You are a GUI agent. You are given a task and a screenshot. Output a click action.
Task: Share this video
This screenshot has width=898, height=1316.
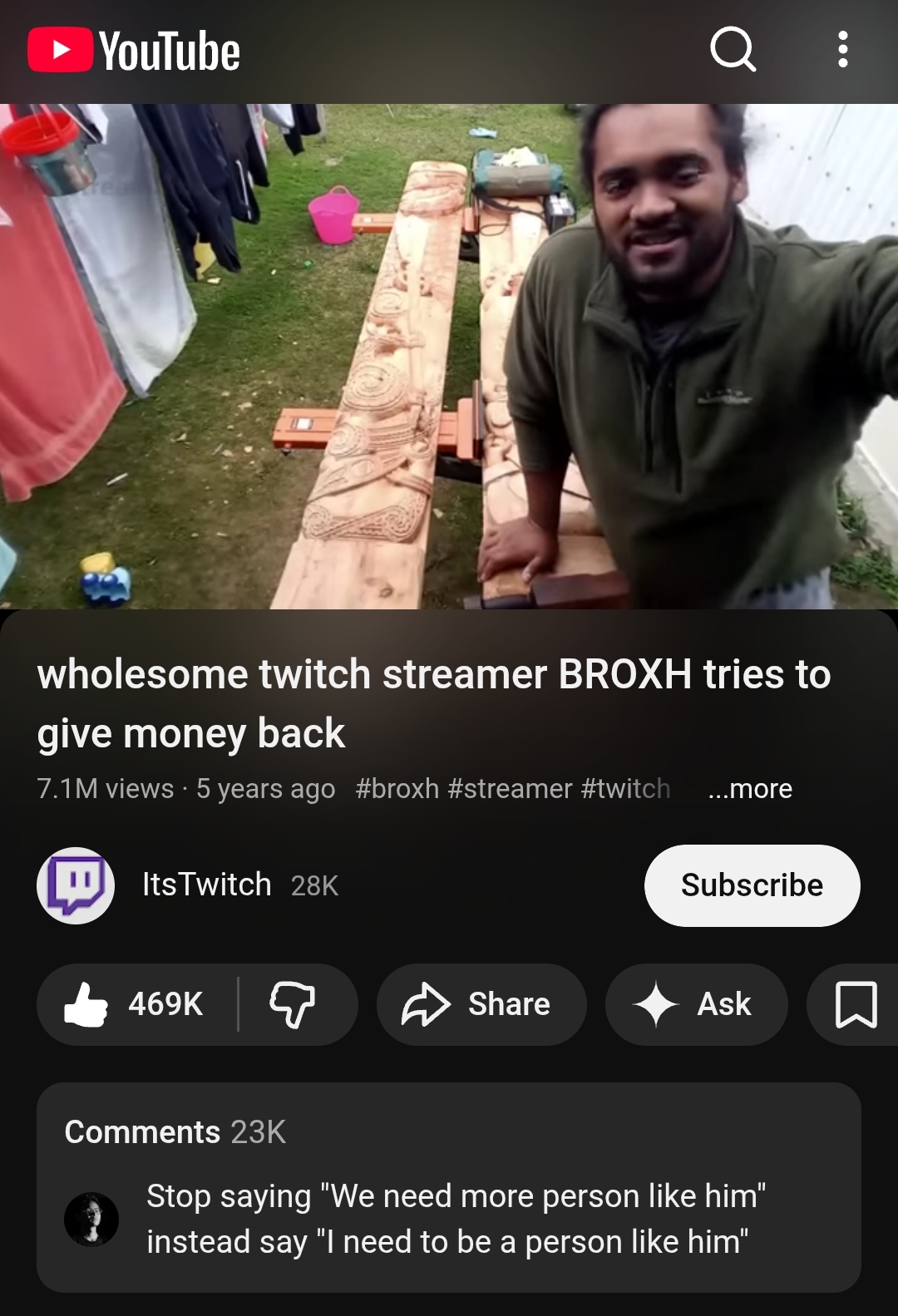click(481, 1004)
